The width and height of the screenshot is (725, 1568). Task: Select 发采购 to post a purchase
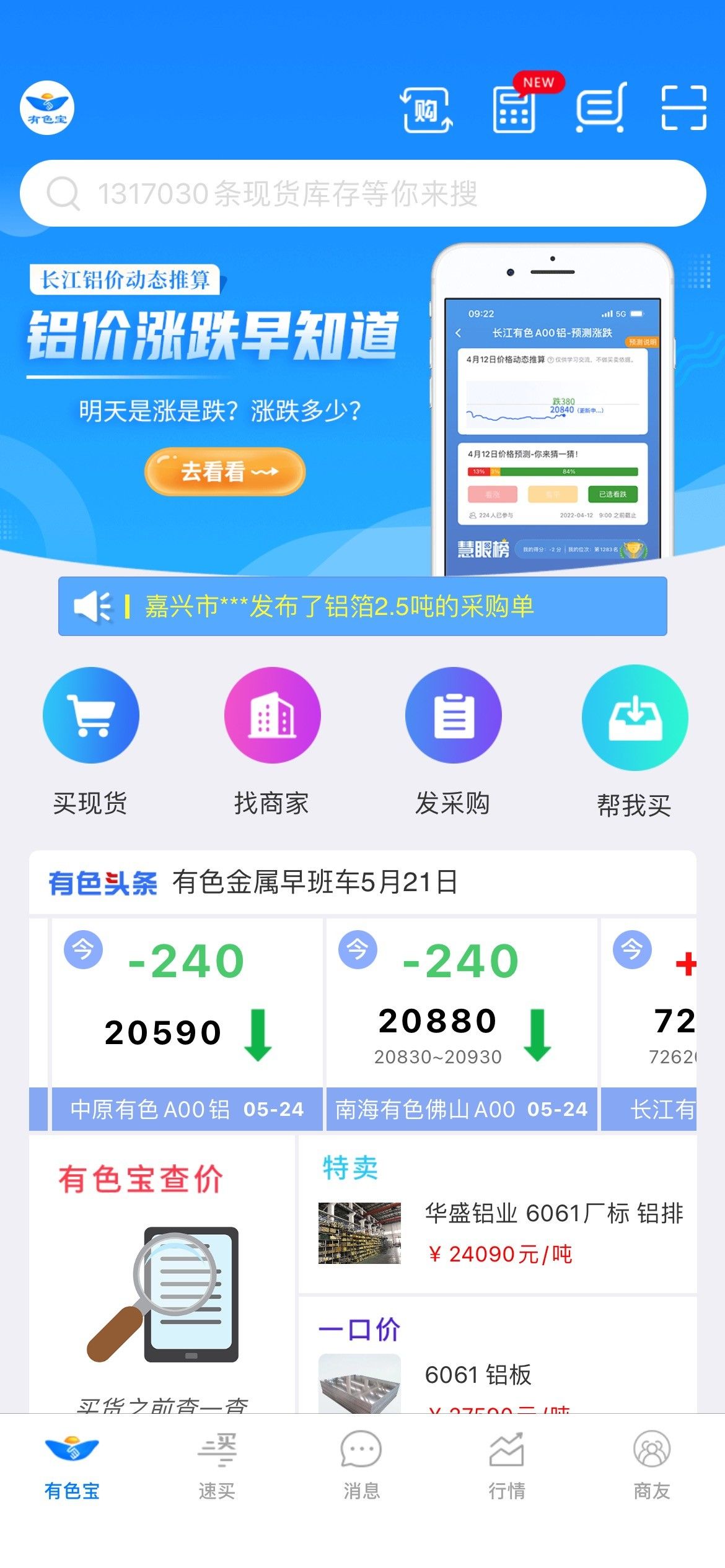click(453, 741)
